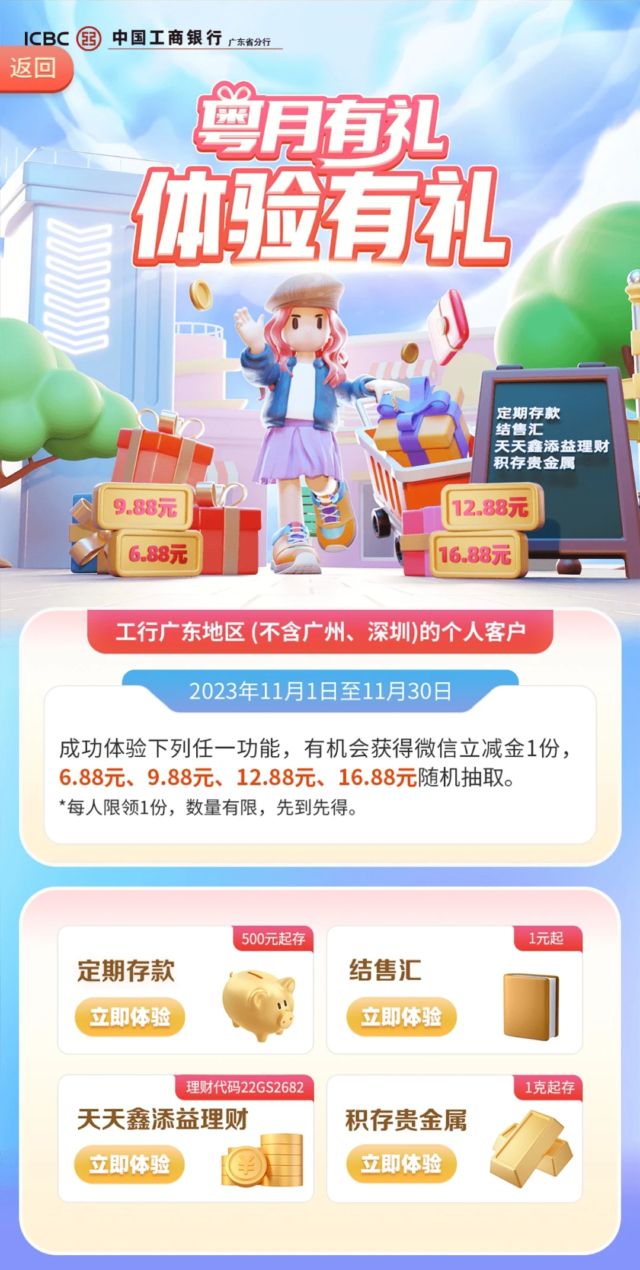
Task: Tap 立即体验 for 定期存款
Action: (129, 1017)
